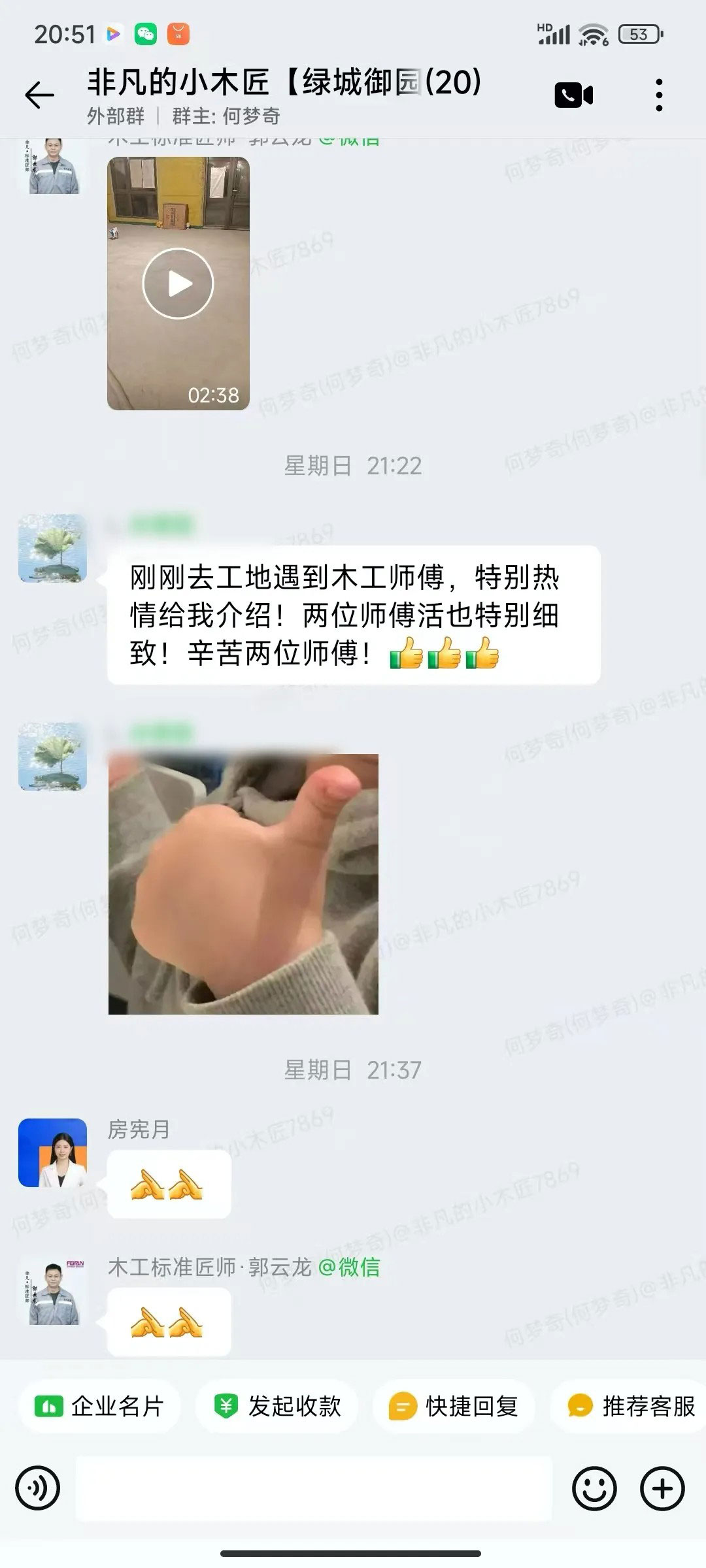Focus the message text field
This screenshot has width=706, height=1568.
(314, 1489)
